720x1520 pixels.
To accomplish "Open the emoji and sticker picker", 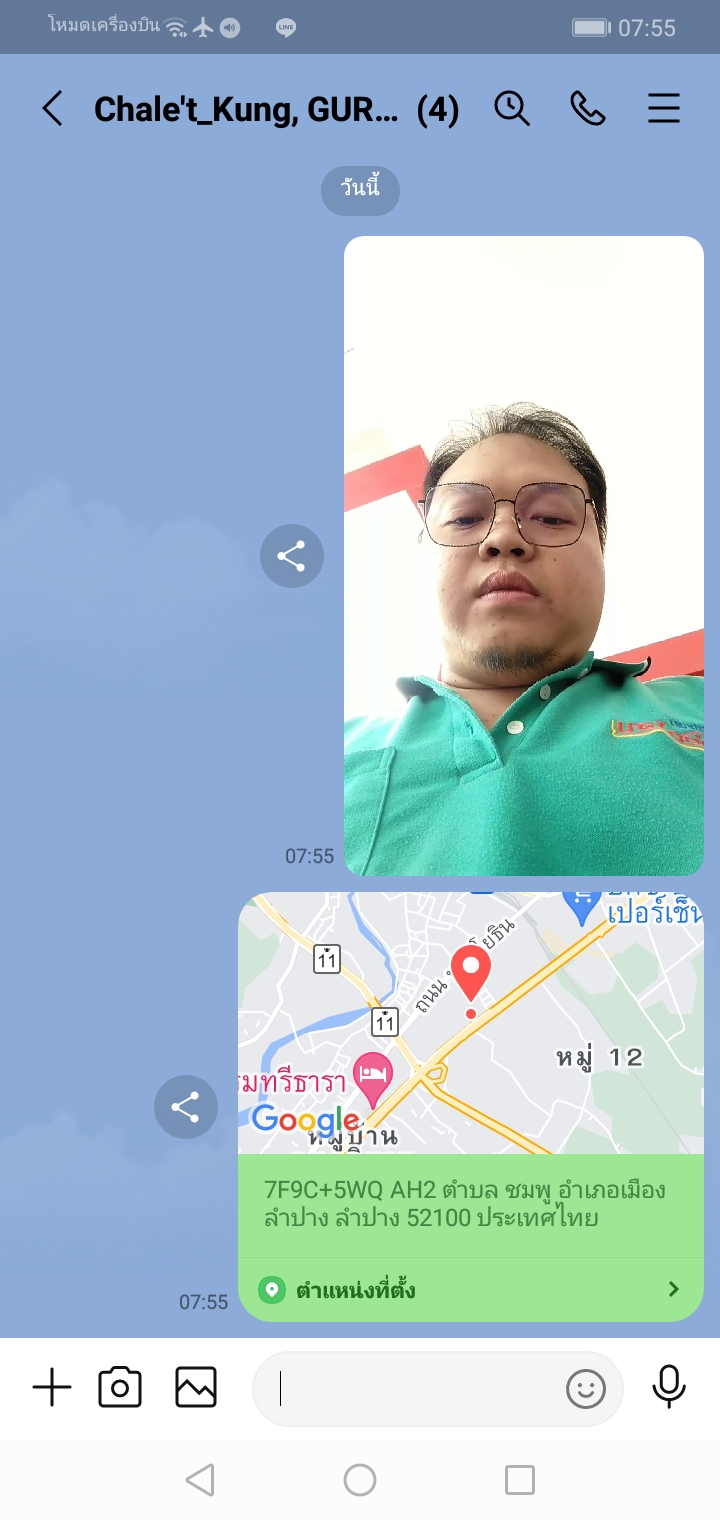I will pyautogui.click(x=586, y=1388).
